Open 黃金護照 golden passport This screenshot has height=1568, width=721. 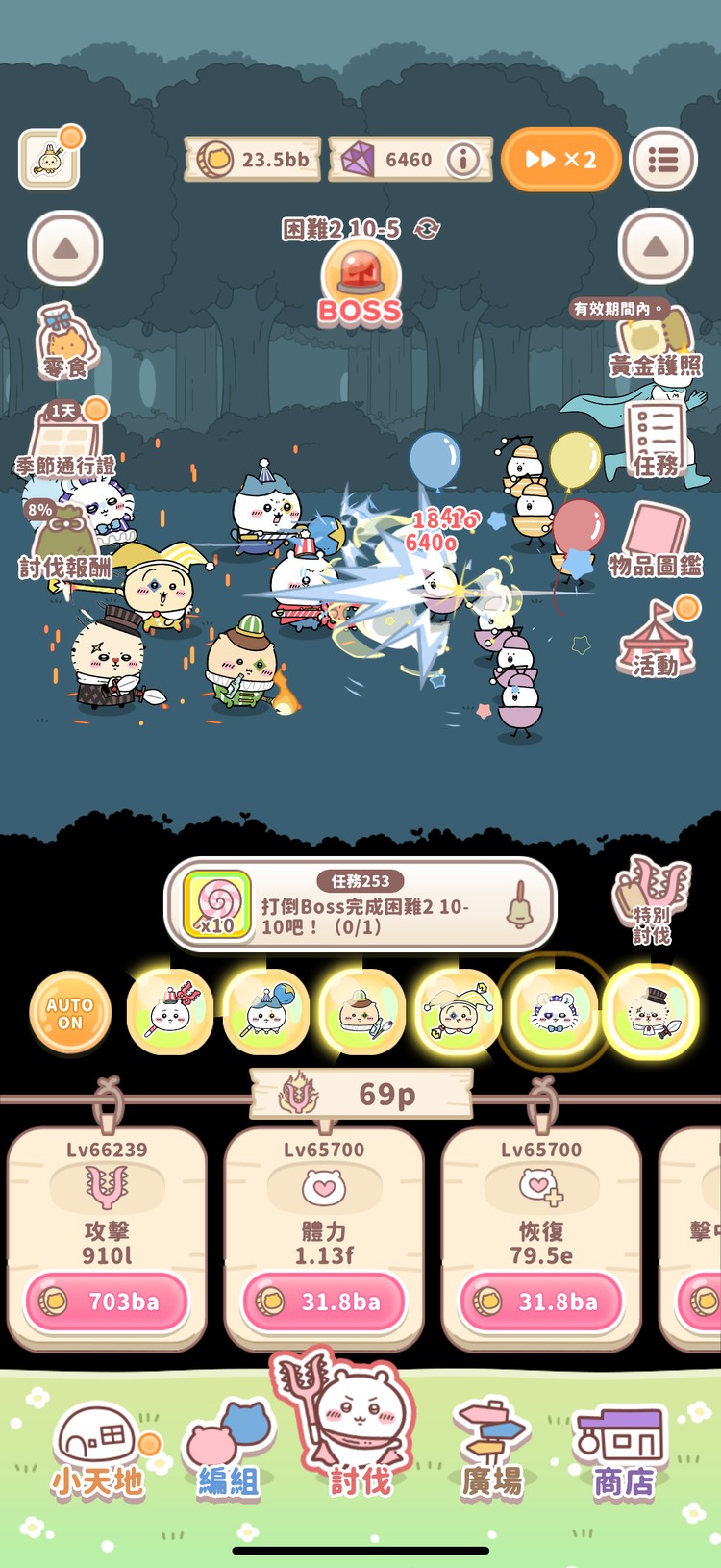(x=656, y=342)
